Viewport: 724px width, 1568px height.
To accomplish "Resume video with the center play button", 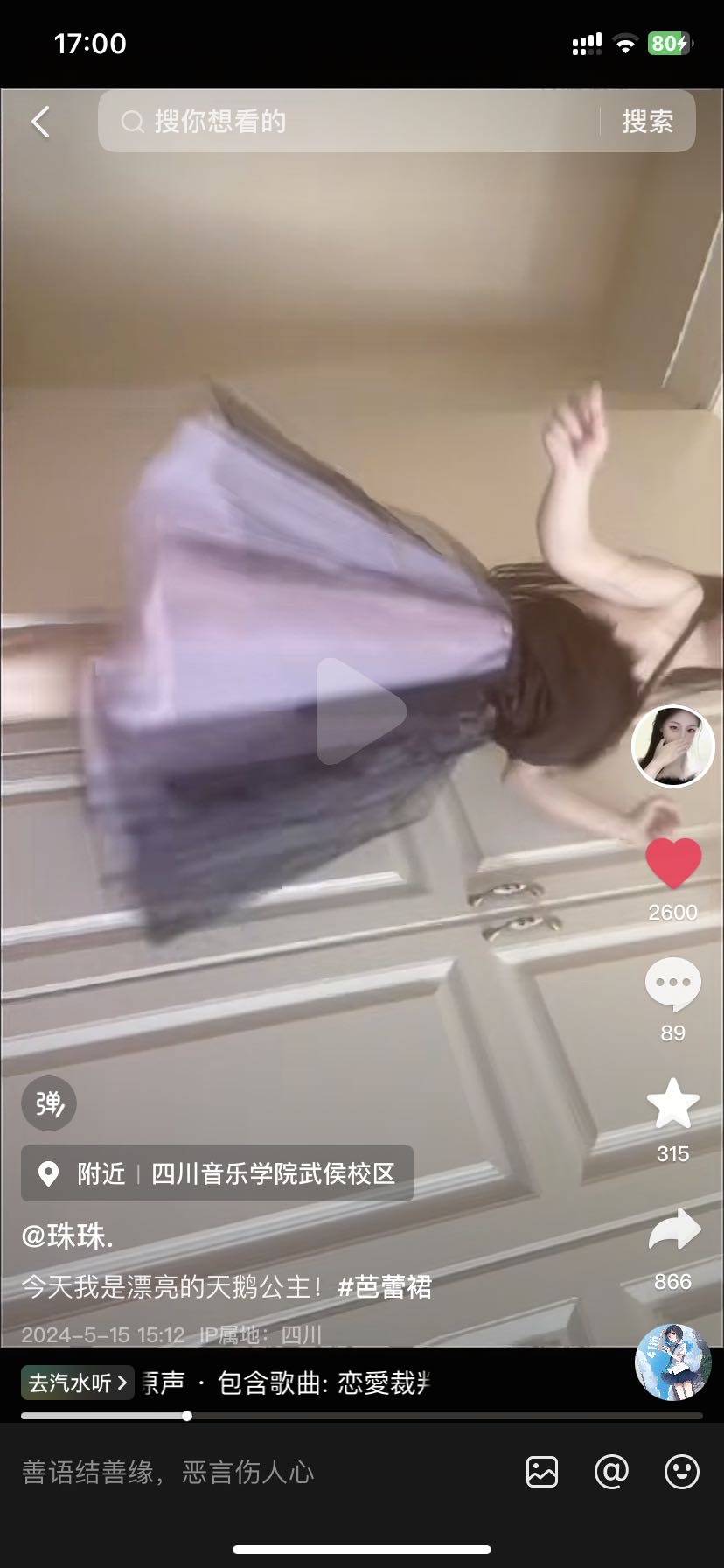I will (360, 710).
